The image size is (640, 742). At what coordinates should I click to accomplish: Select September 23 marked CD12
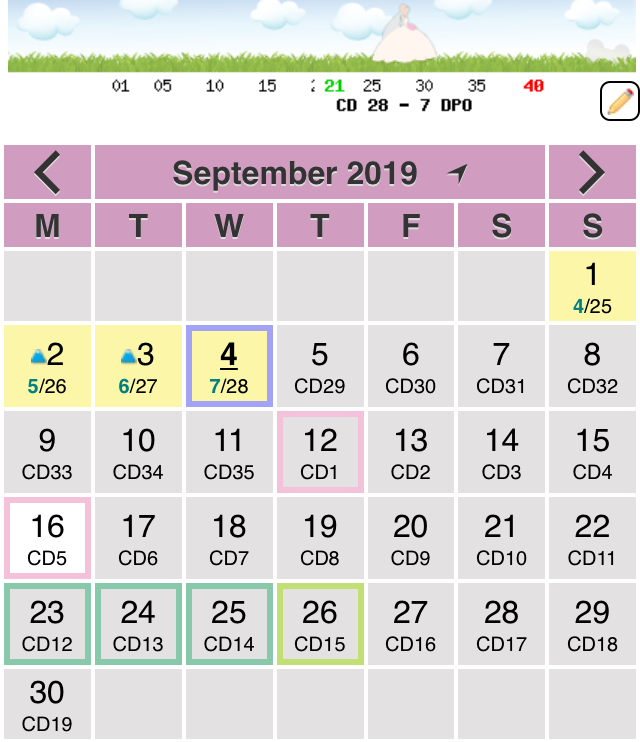[47, 624]
